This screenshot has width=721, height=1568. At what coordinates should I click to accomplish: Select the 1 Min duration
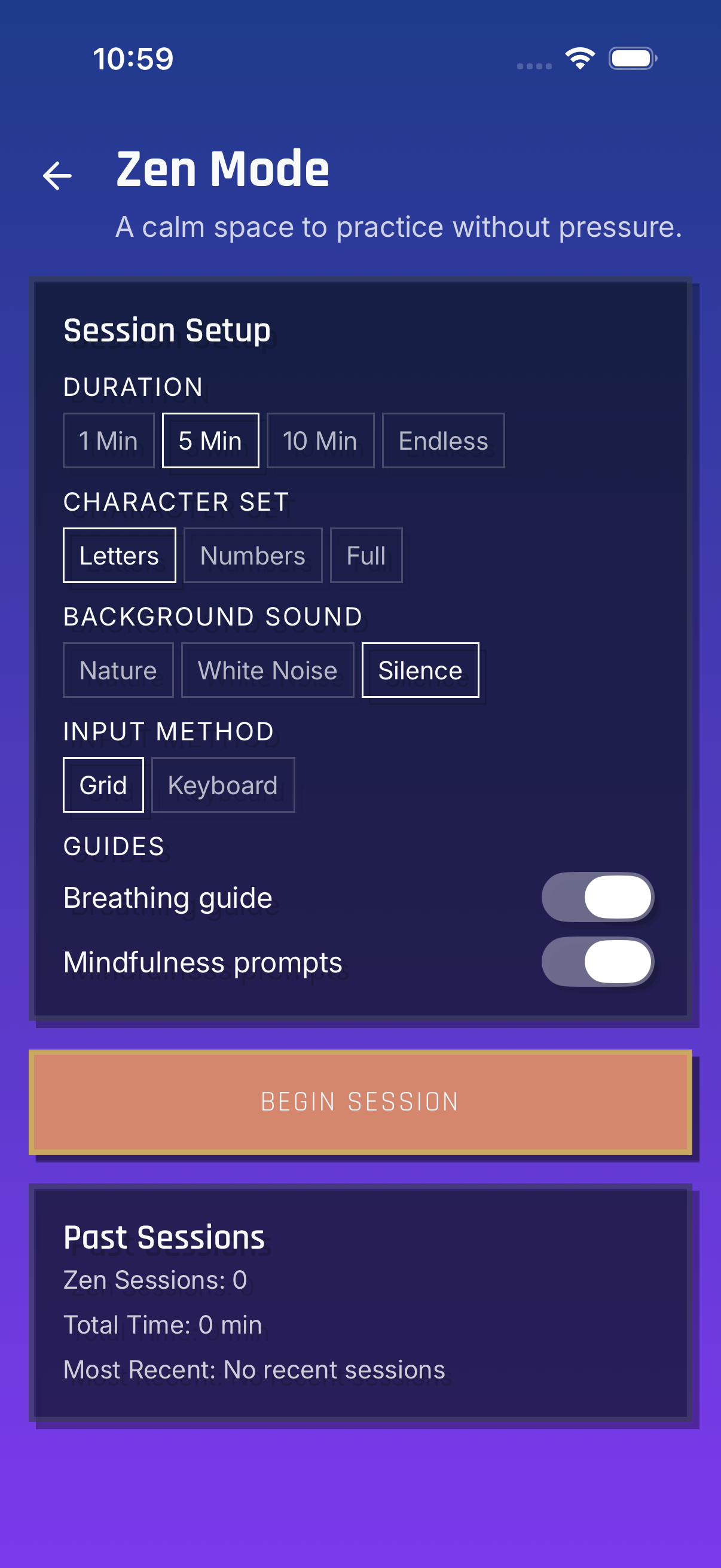tap(108, 440)
